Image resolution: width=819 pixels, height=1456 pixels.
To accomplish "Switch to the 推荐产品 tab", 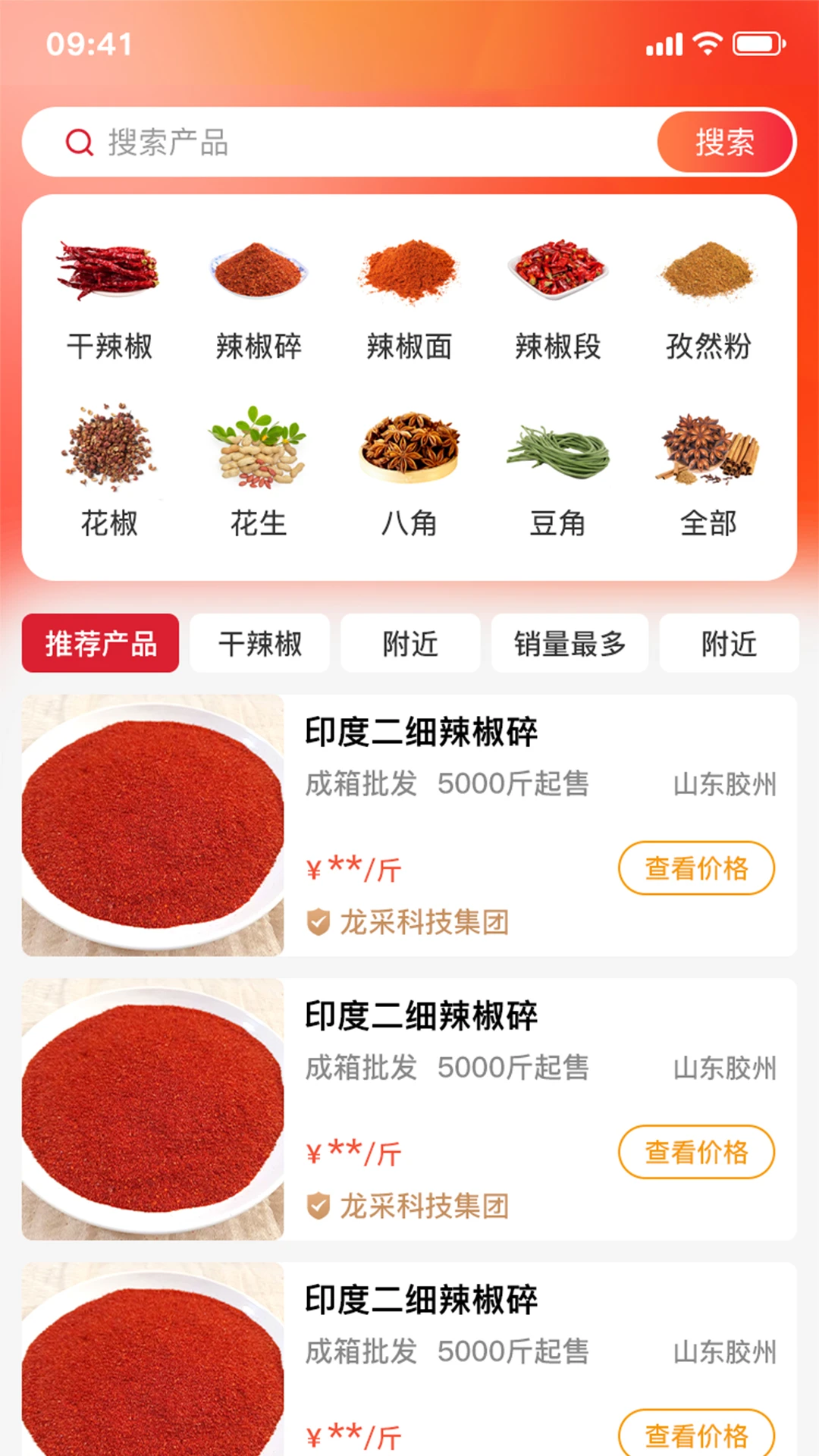I will coord(101,643).
